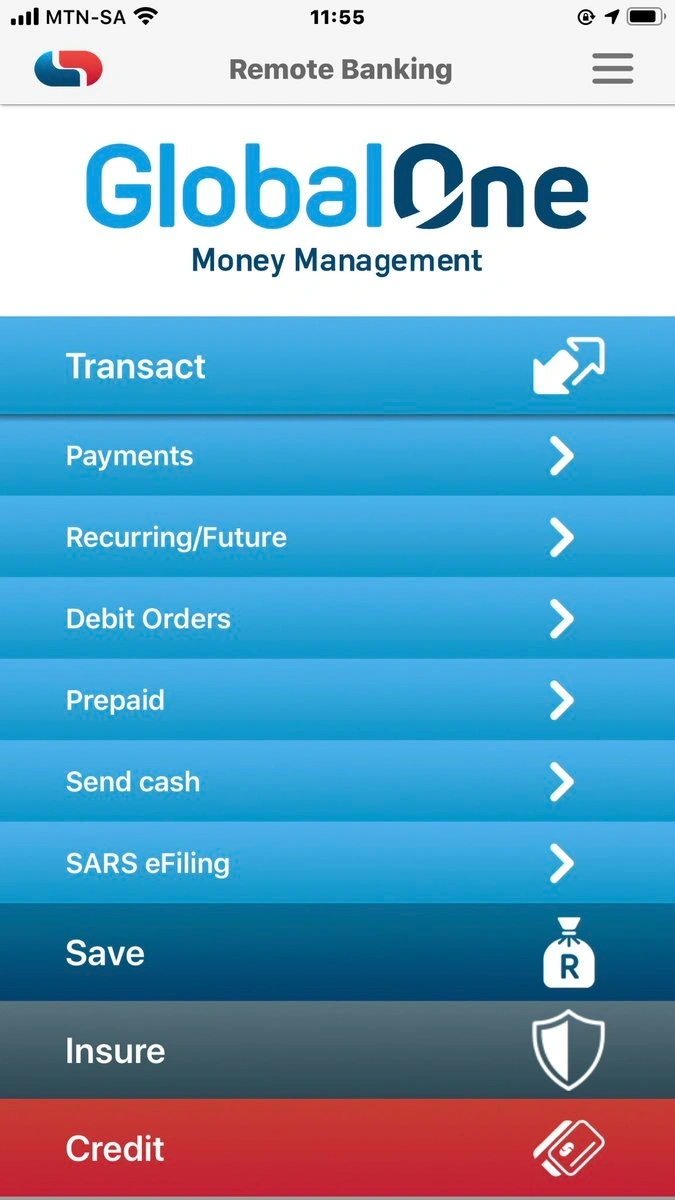Open SARS eFiling
The image size is (675, 1200).
pos(337,863)
